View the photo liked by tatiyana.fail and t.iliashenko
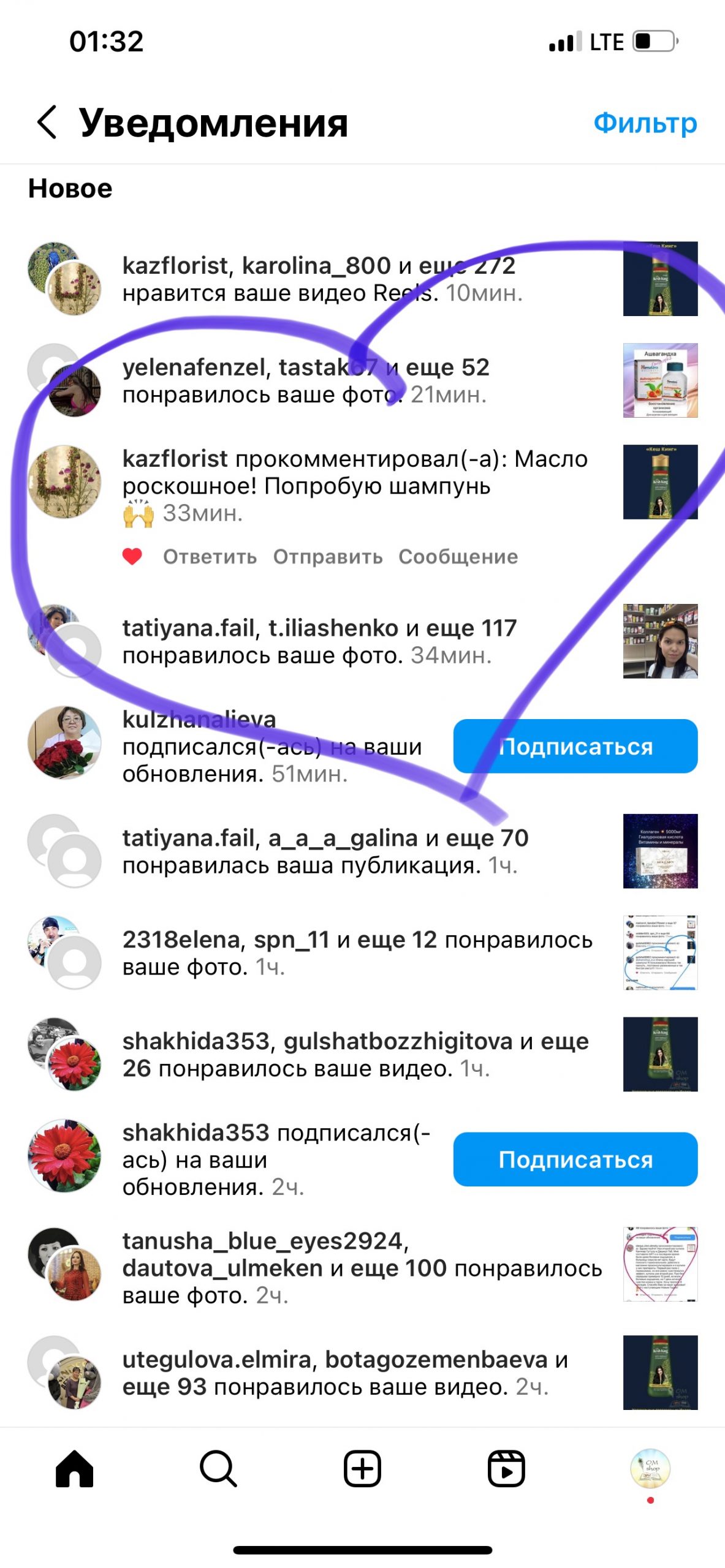Screen dimensions: 725x1568 click(x=660, y=641)
